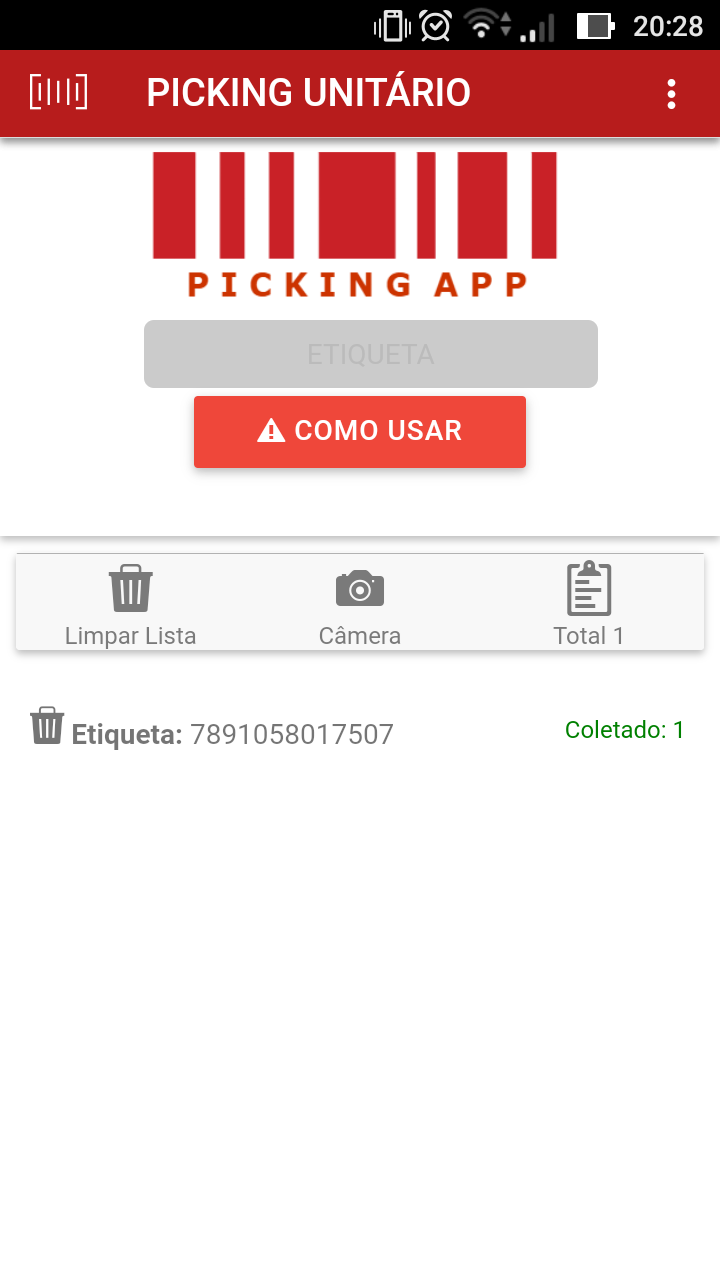
Task: Open the three-dot overflow menu
Action: pos(671,94)
